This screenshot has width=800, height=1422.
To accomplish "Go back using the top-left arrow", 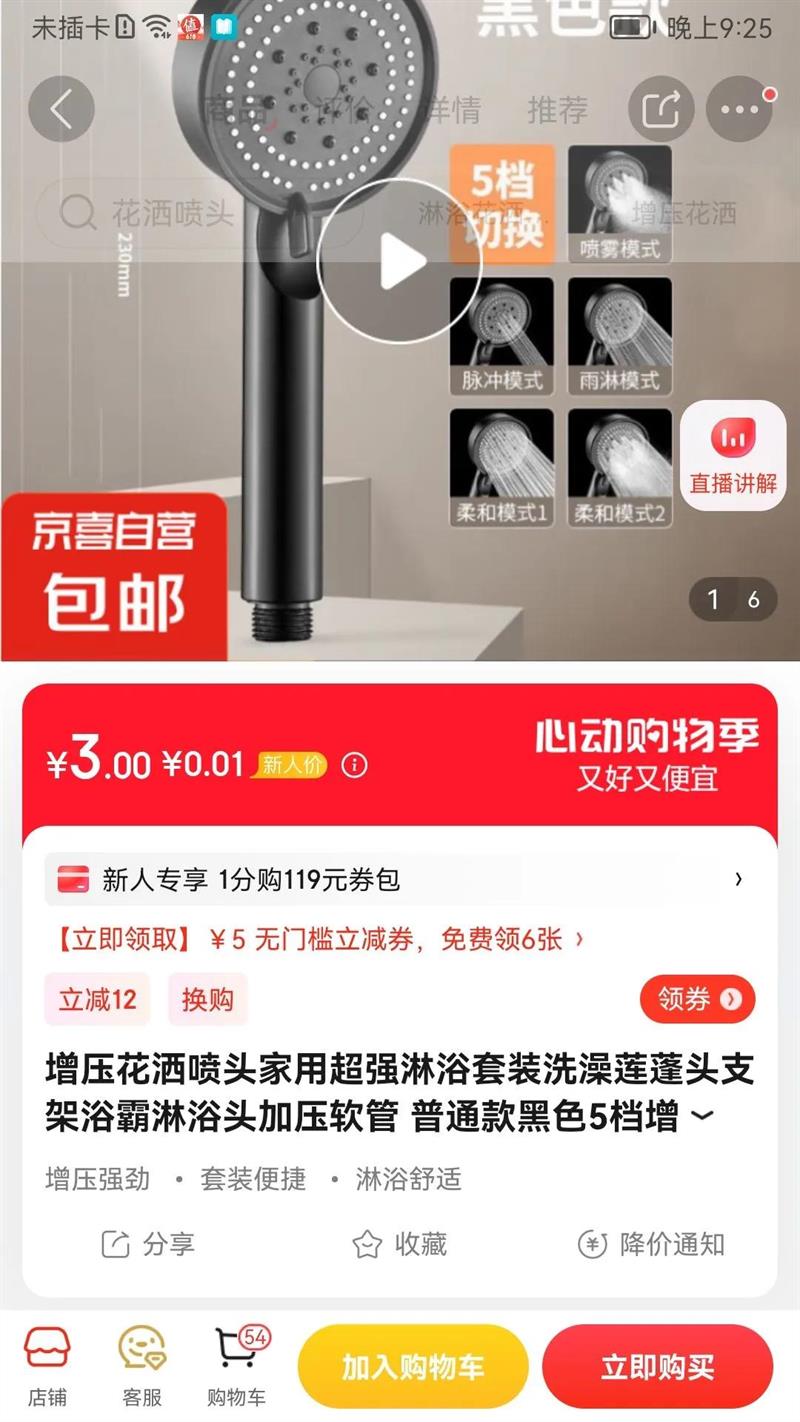I will (61, 109).
